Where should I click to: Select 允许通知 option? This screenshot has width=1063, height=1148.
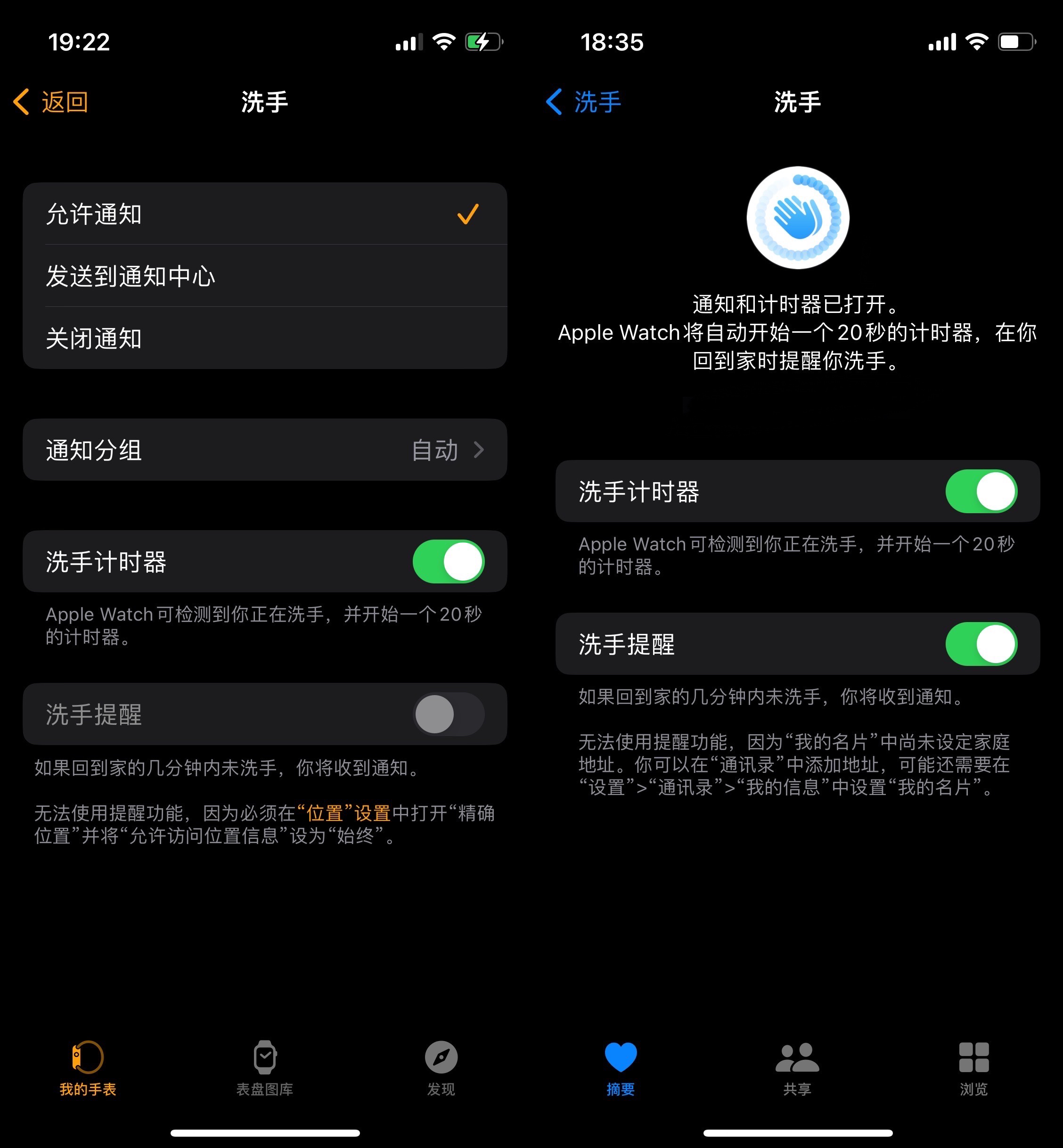tap(265, 214)
